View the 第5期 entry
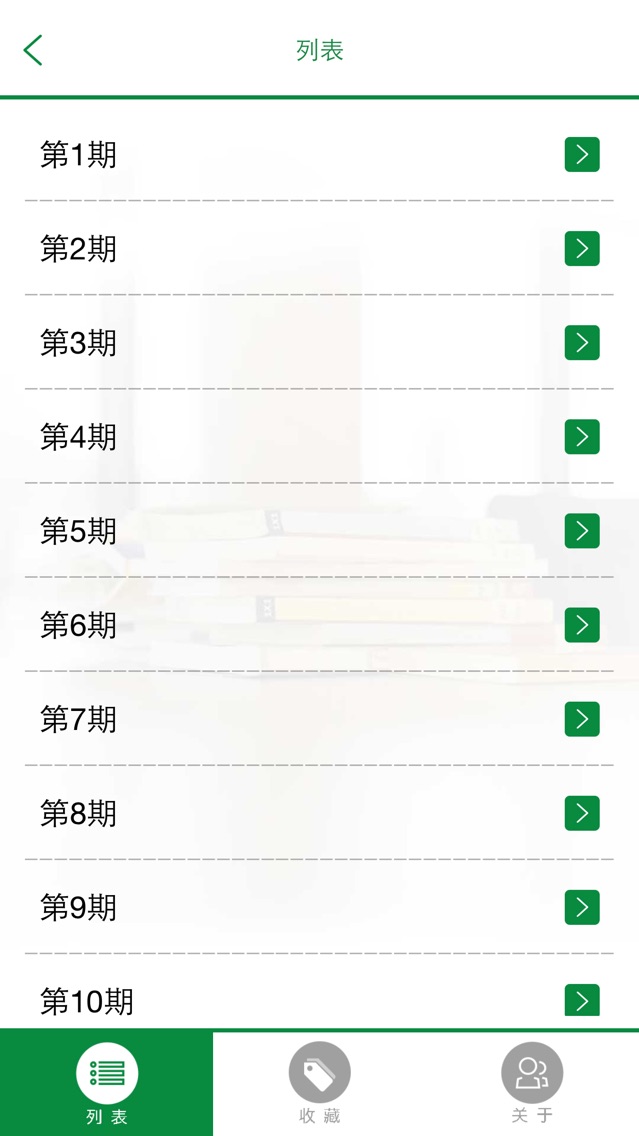 point(320,531)
